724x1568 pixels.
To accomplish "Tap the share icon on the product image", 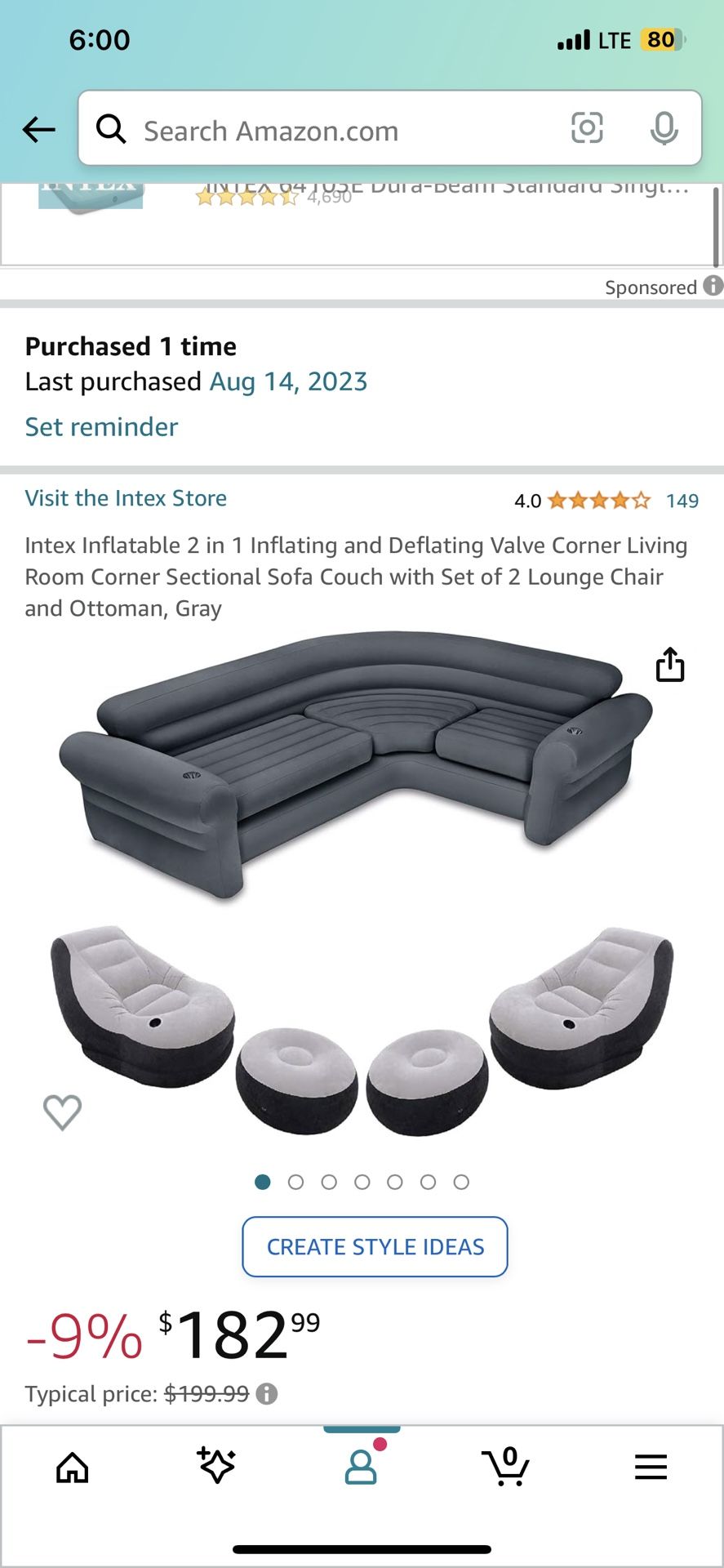I will 670,664.
